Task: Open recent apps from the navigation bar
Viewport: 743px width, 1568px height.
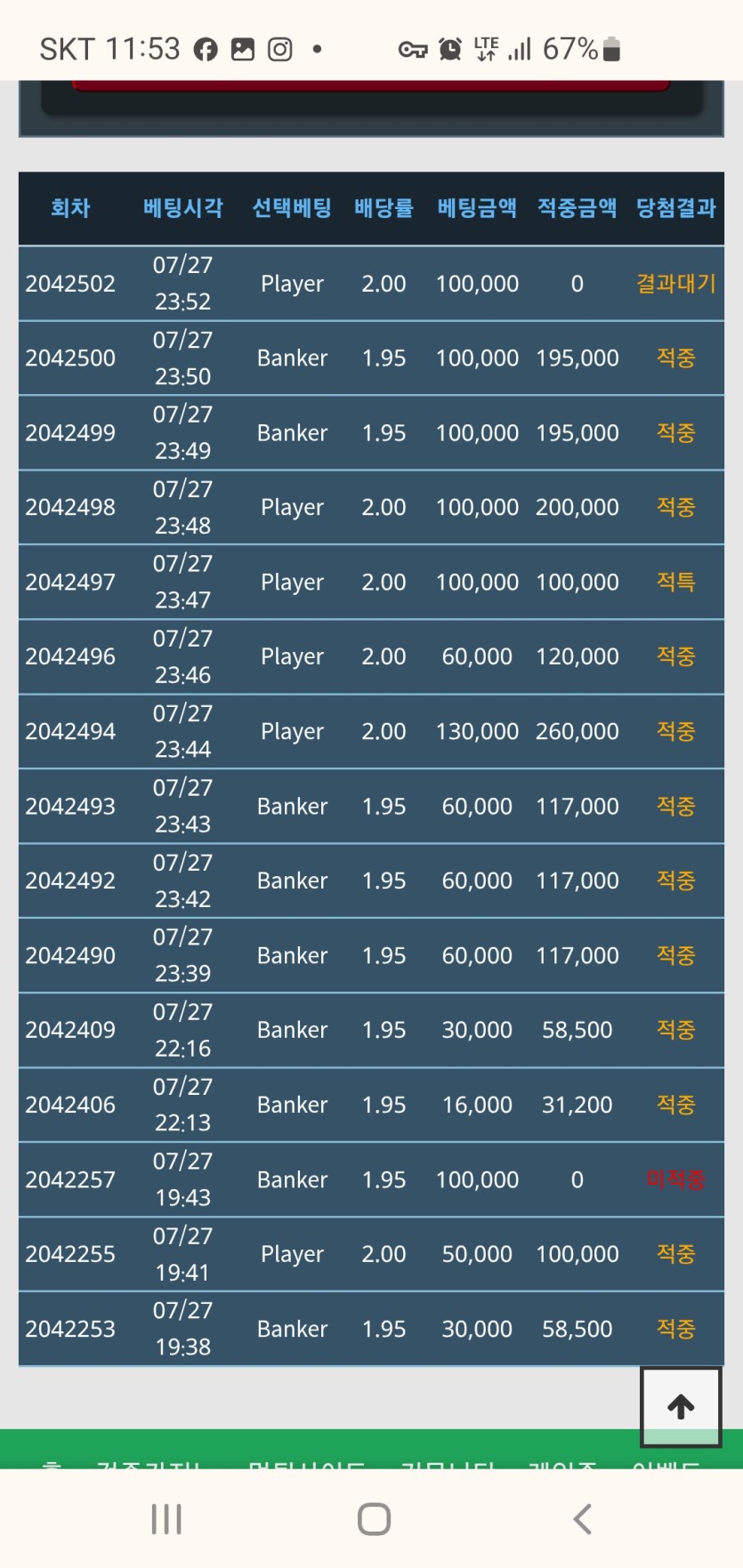Action: [x=166, y=1519]
